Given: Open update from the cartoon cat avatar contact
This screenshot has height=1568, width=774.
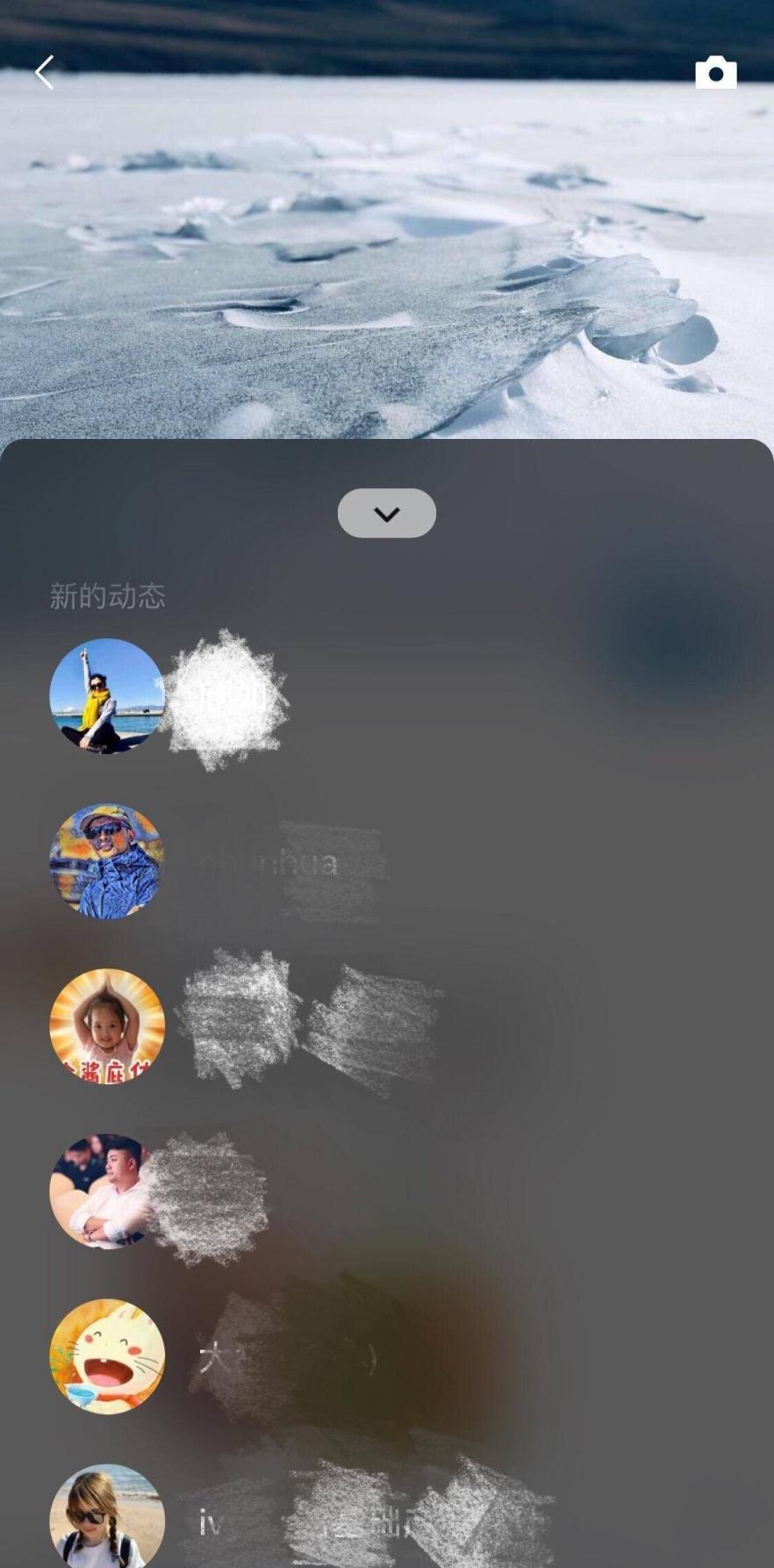Looking at the screenshot, I should (x=107, y=1356).
